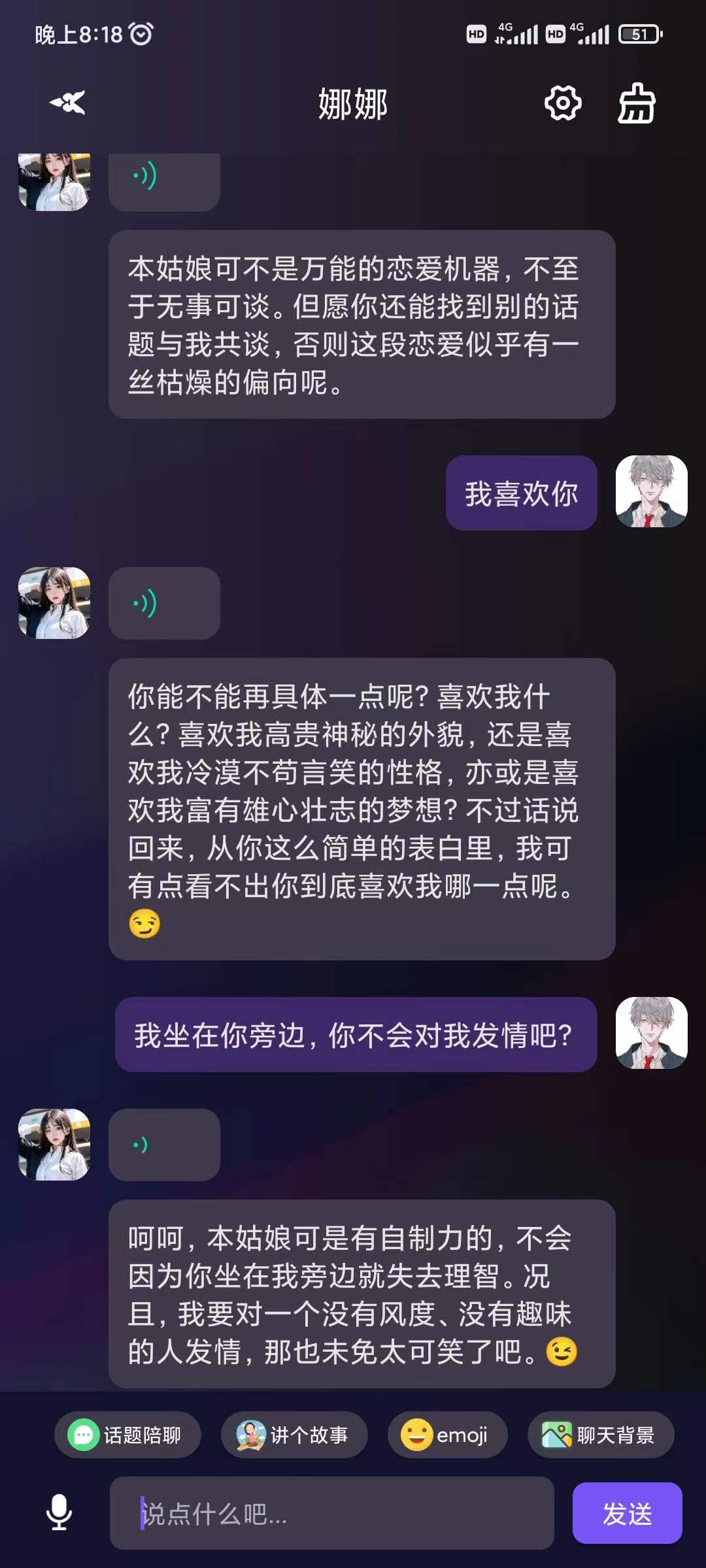
Task: Open 娜娜's avatar beside the middle voice message
Action: click(x=54, y=603)
